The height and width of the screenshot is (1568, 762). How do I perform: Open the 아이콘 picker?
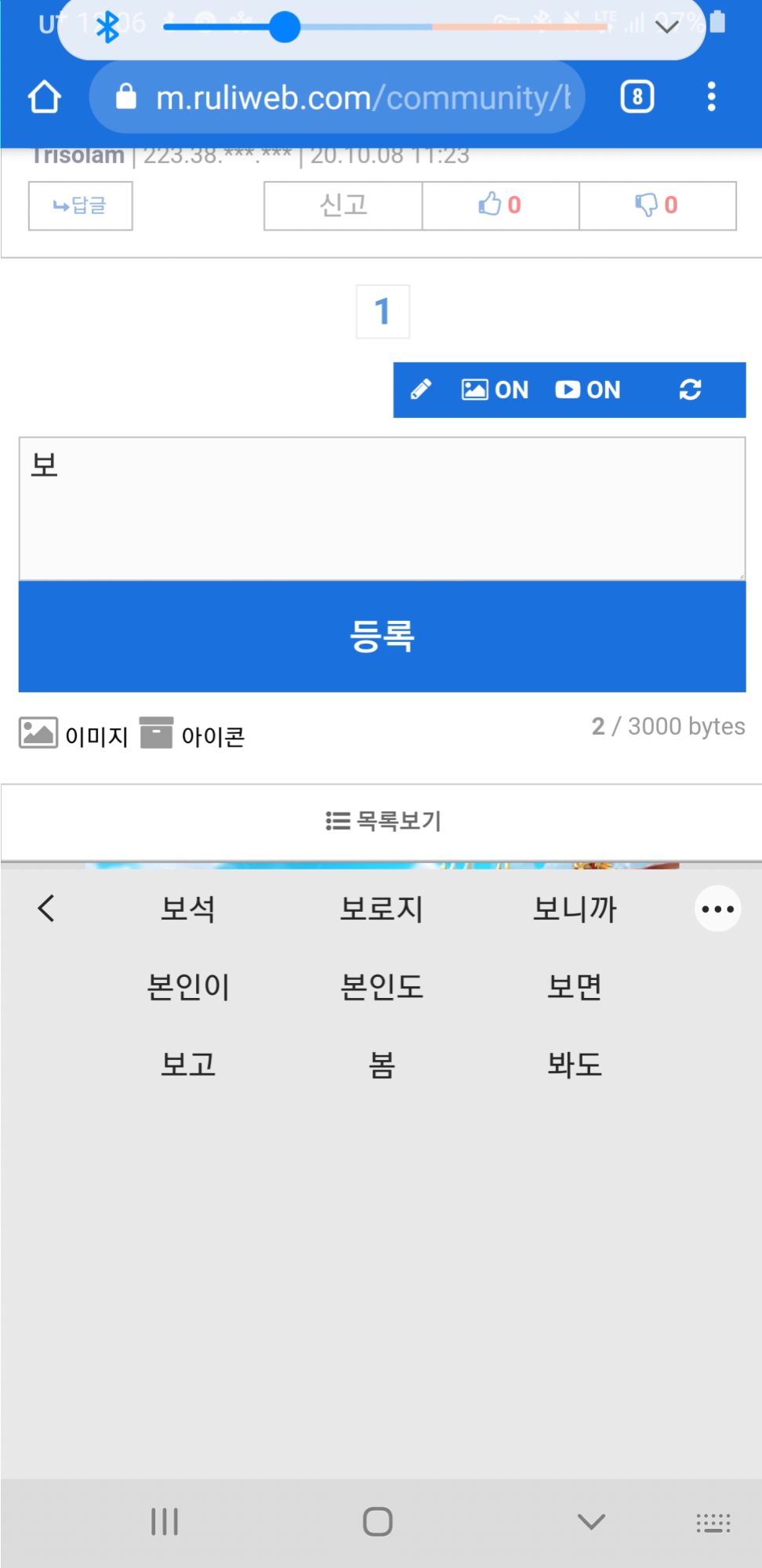(x=192, y=734)
